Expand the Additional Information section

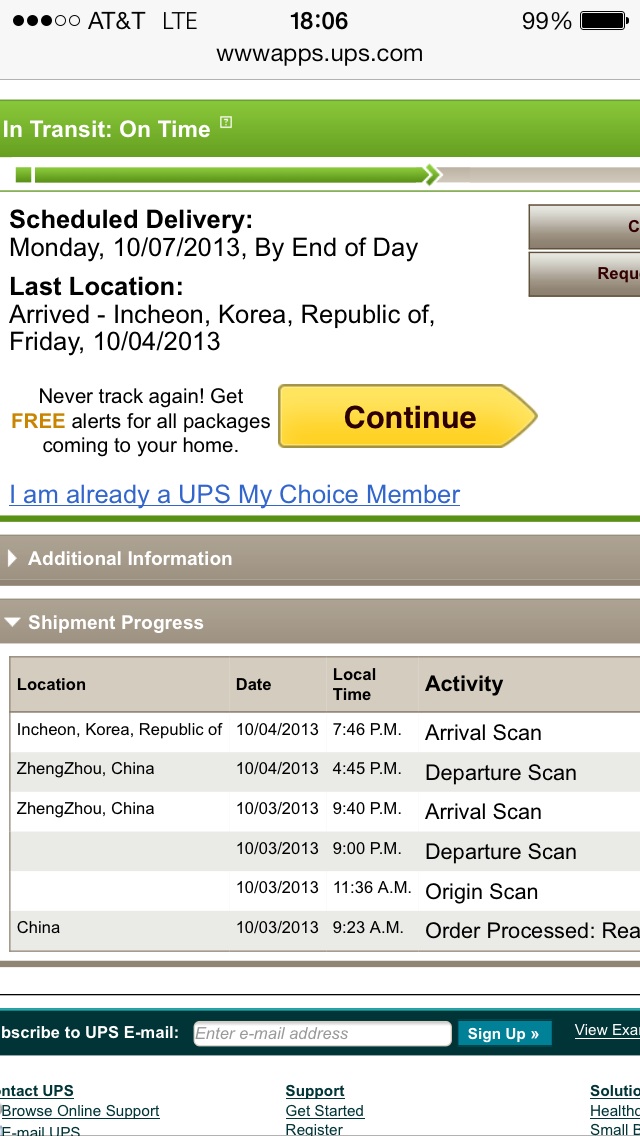point(320,559)
